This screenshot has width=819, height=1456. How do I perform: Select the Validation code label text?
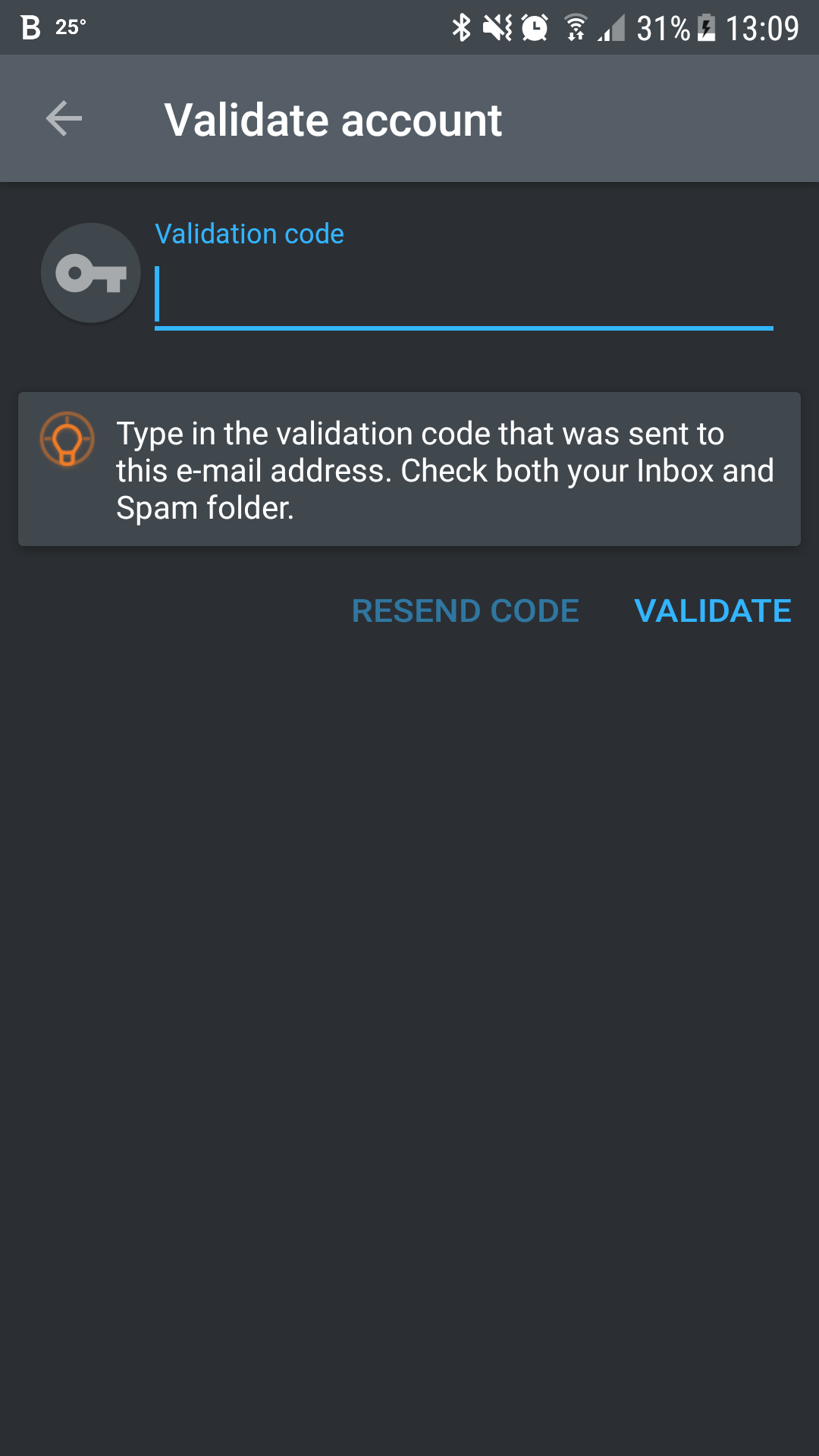click(x=249, y=234)
